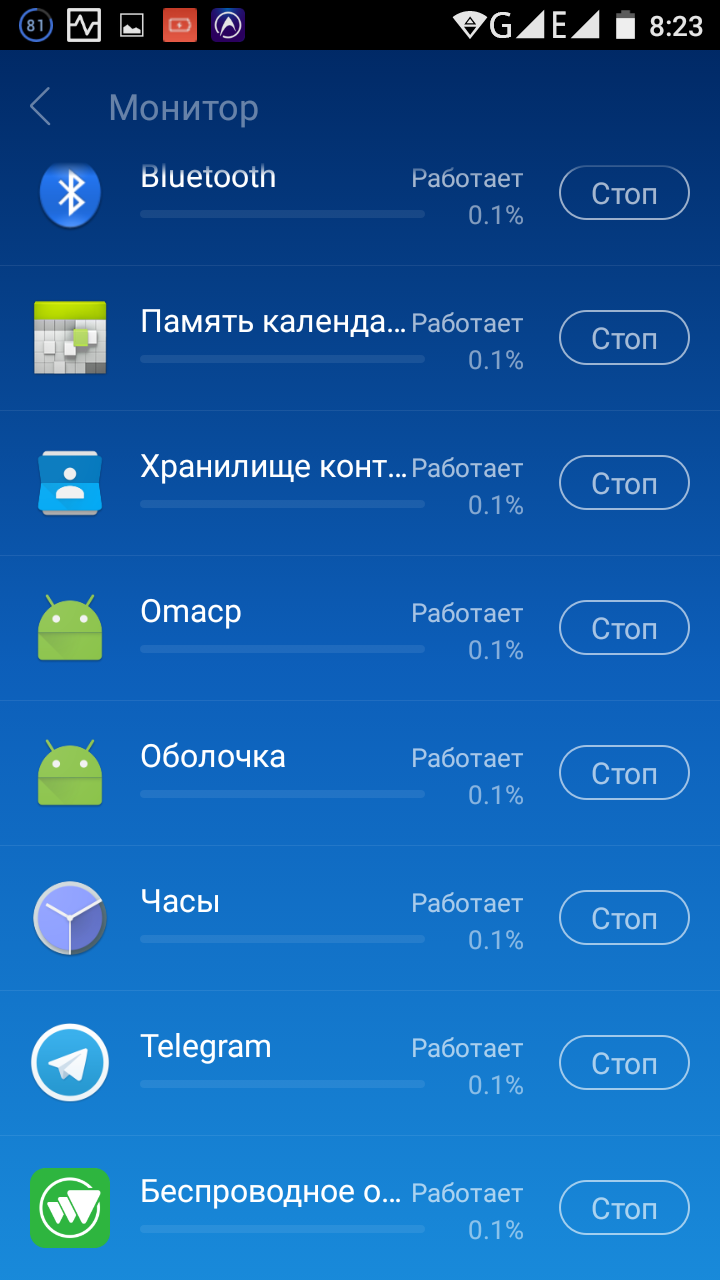The height and width of the screenshot is (1280, 720).
Task: Stop the Telegram process
Action: pyautogui.click(x=624, y=1063)
